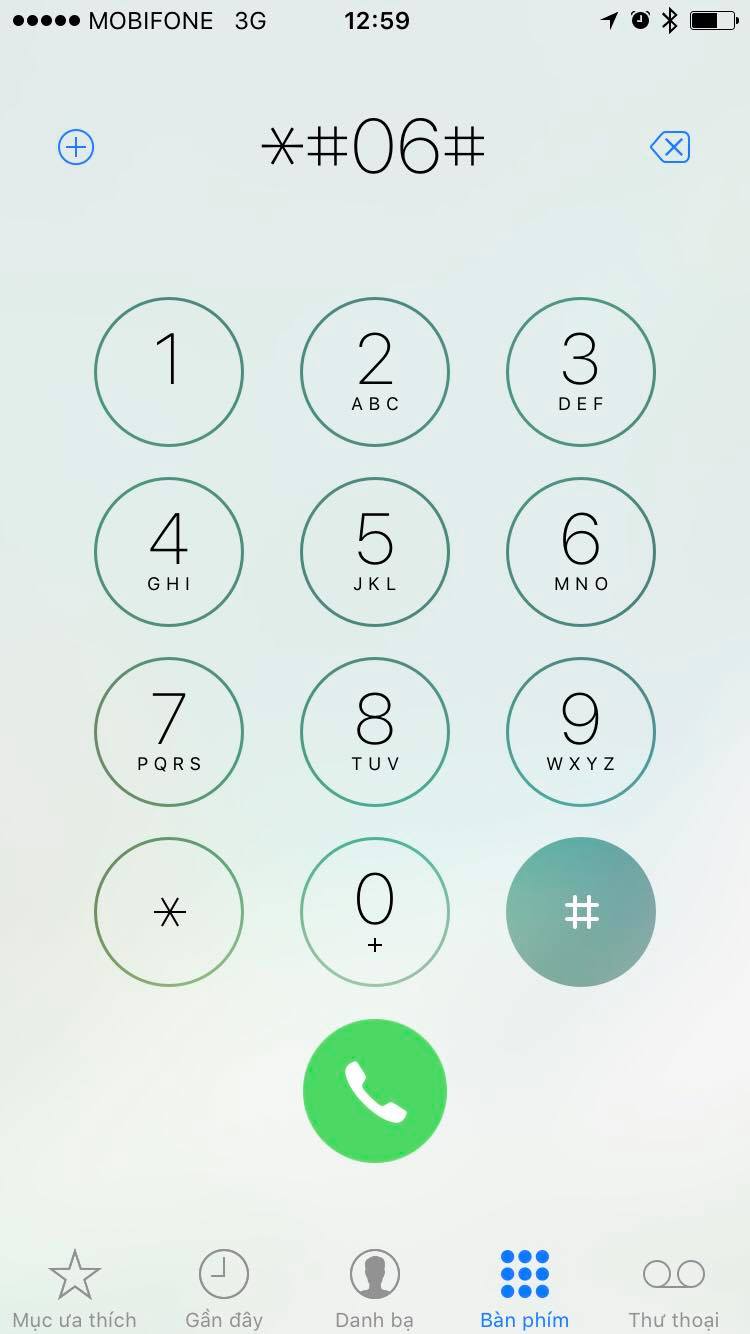750x1334 pixels.
Task: Open the Gần đây recents tab
Action: point(224,1290)
